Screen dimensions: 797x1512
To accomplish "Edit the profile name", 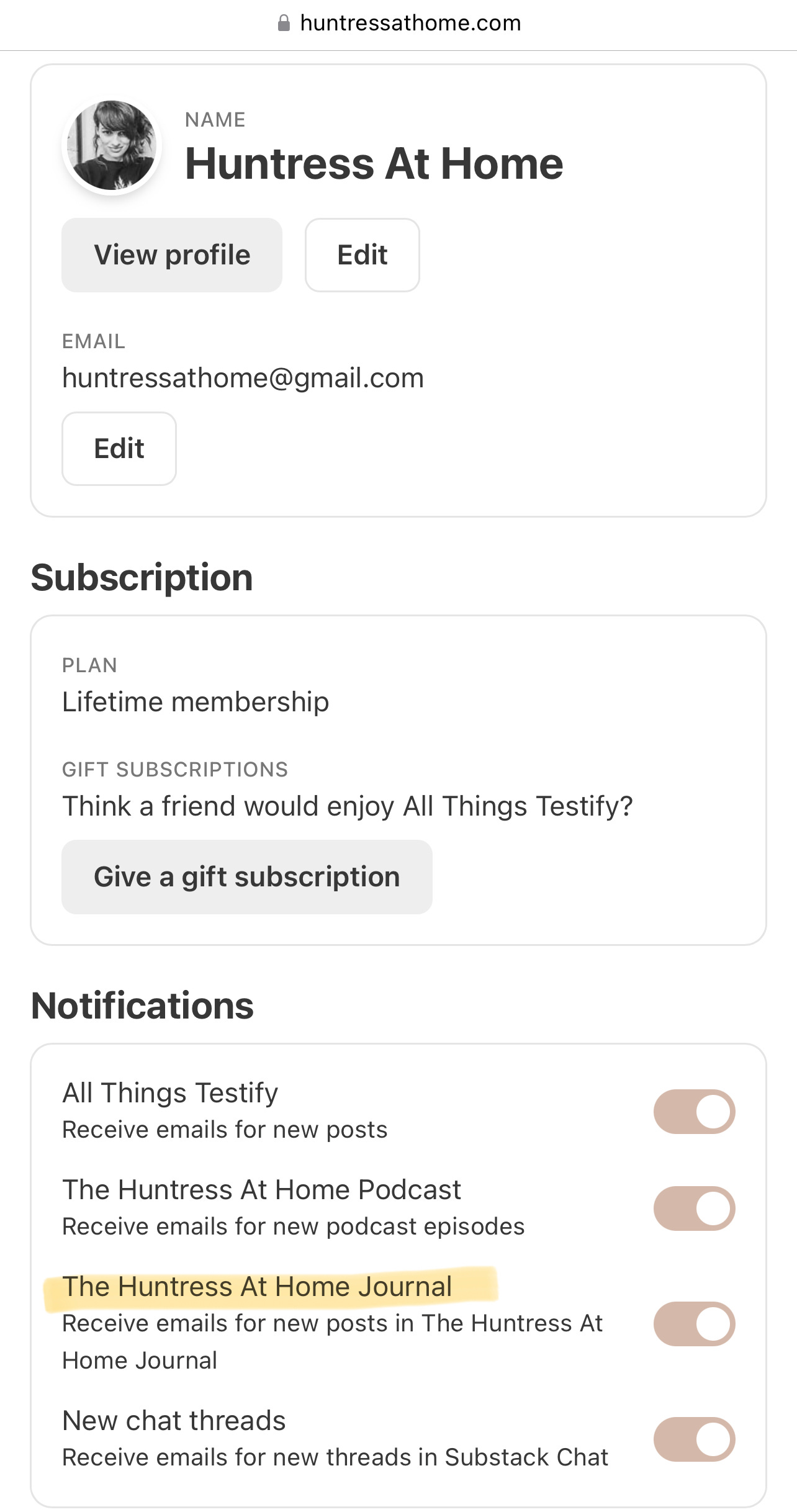I will pyautogui.click(x=362, y=255).
